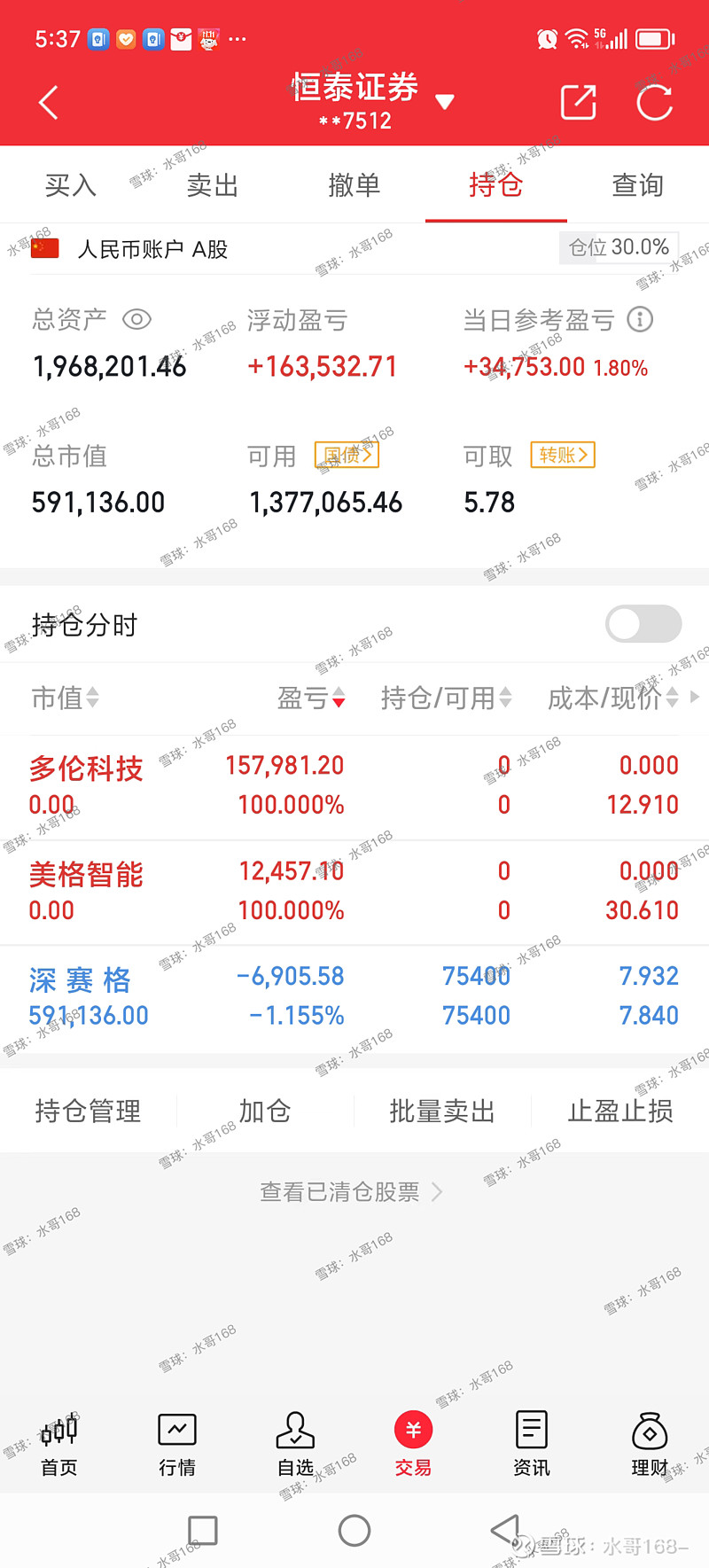709x1568 pixels.
Task: Show info about 当日参考盈亏
Action: tap(640, 319)
